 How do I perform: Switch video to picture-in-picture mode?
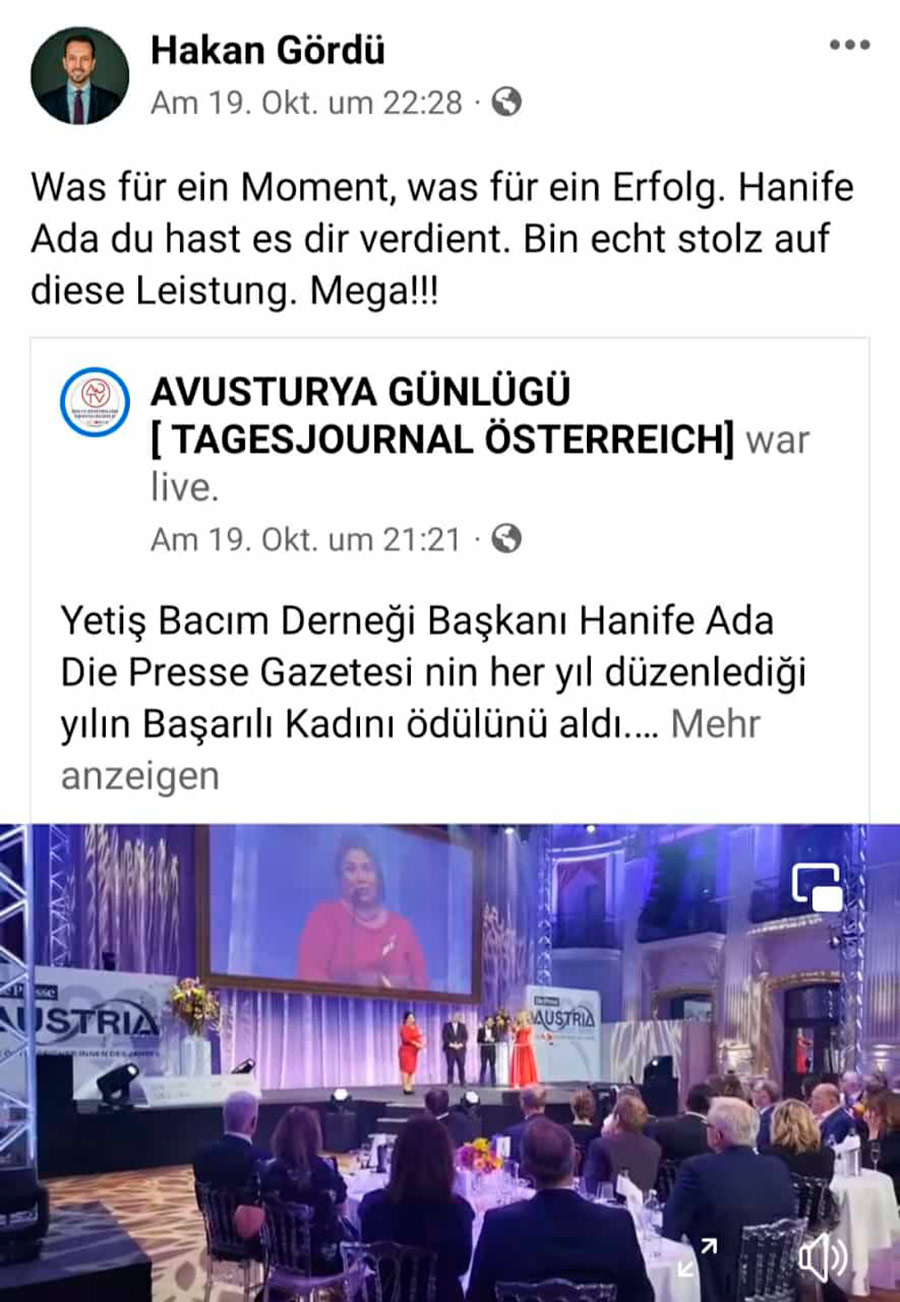817,886
